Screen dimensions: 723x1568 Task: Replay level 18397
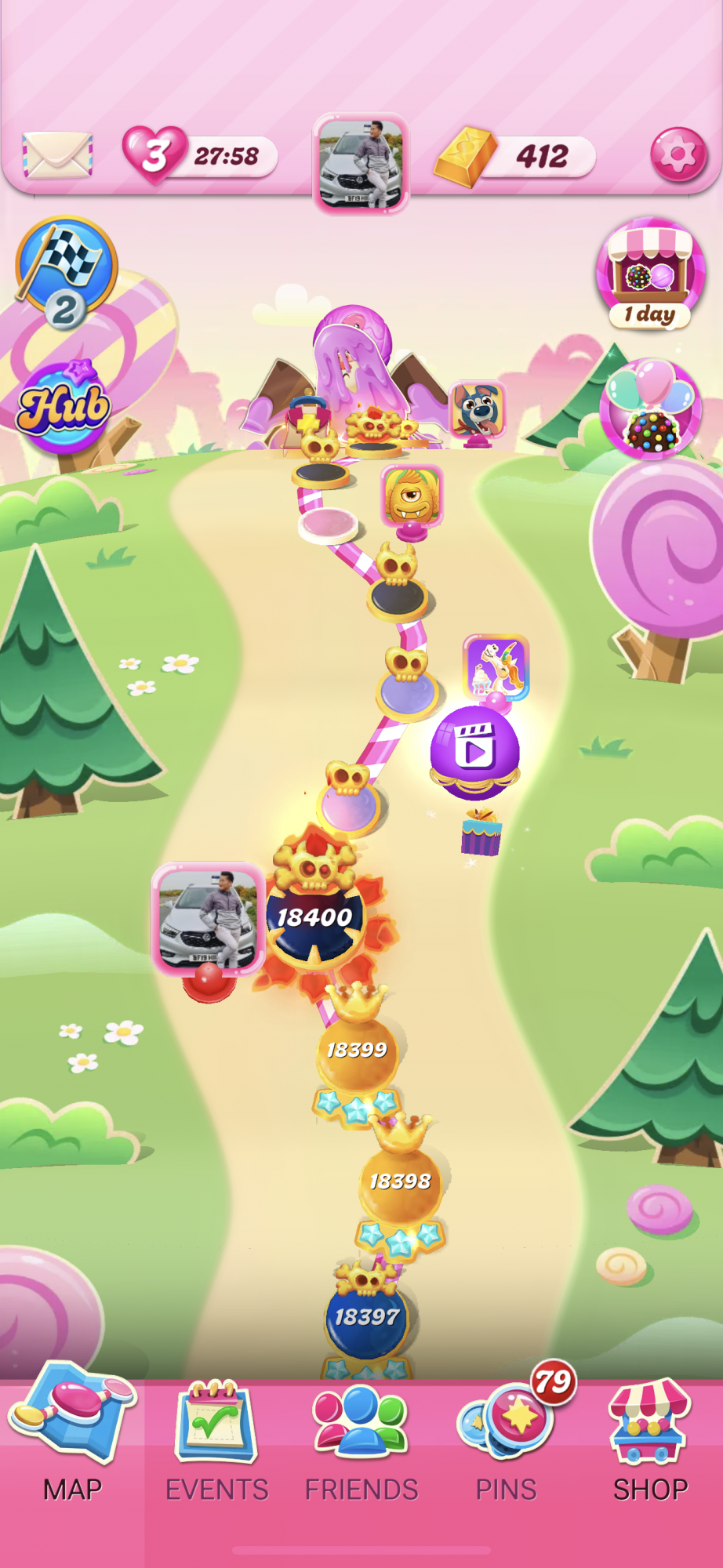[366, 1316]
